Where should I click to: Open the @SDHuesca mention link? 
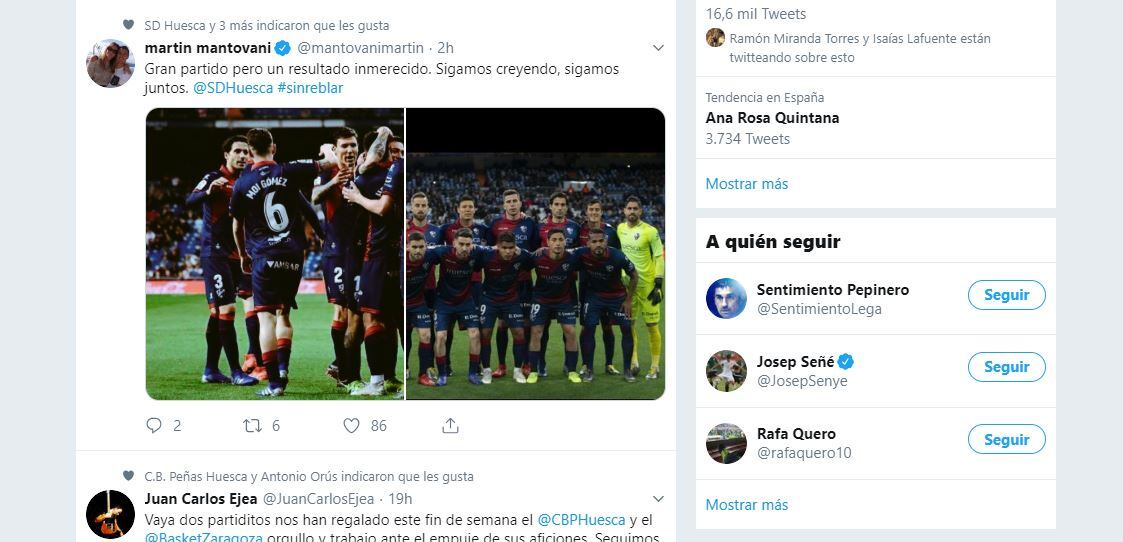click(x=232, y=88)
